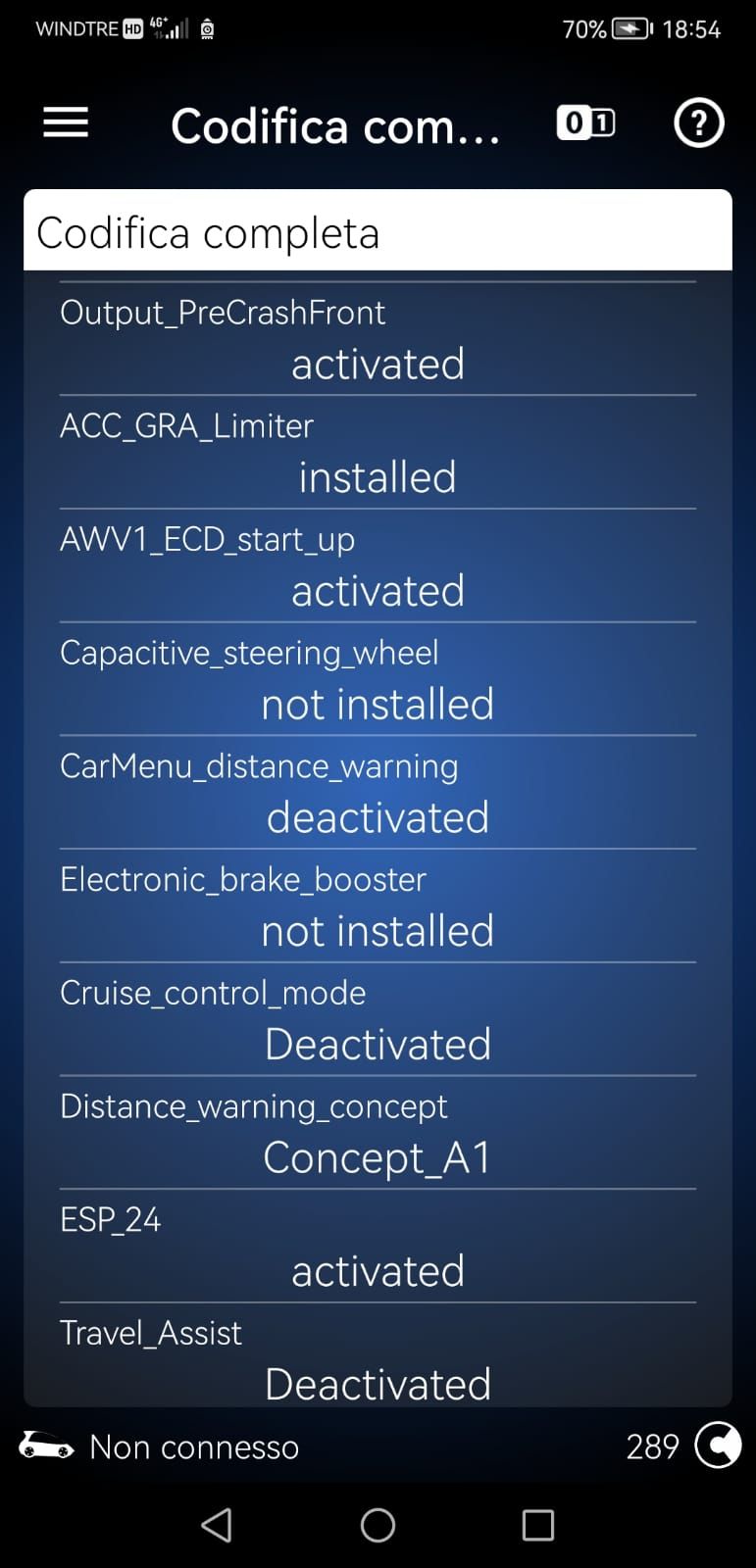Go back with system back button
Image resolution: width=756 pixels, height=1568 pixels.
[x=217, y=1525]
